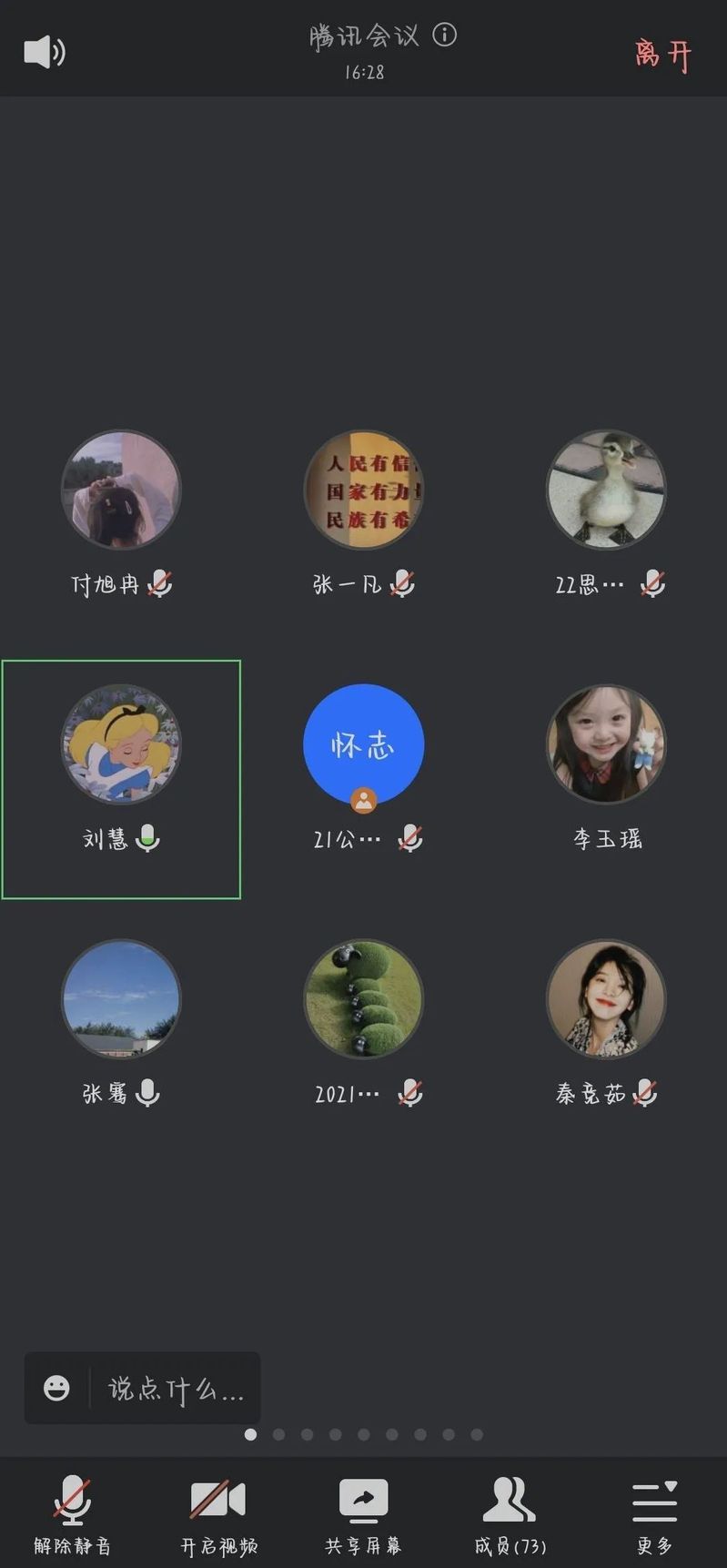This screenshot has height=1568, width=727.
Task: Select participant 付旭冉
Action: [x=121, y=491]
